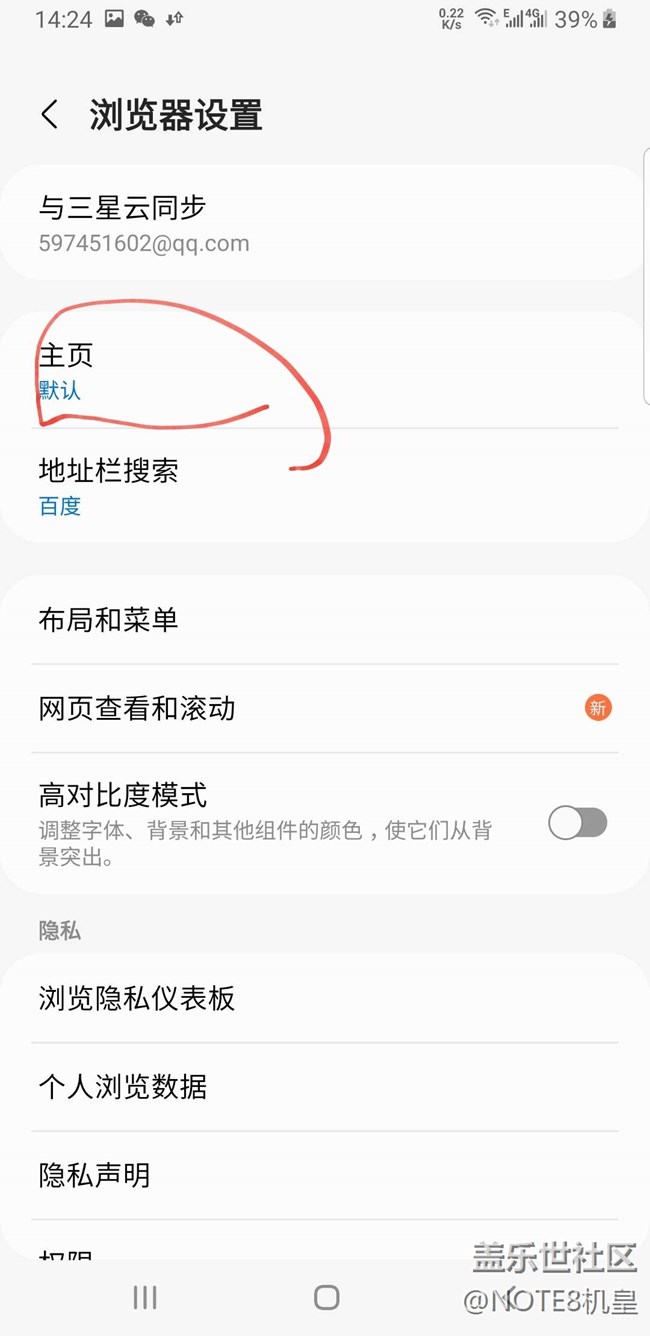
Task: Go back from 浏览器设置
Action: coord(49,115)
